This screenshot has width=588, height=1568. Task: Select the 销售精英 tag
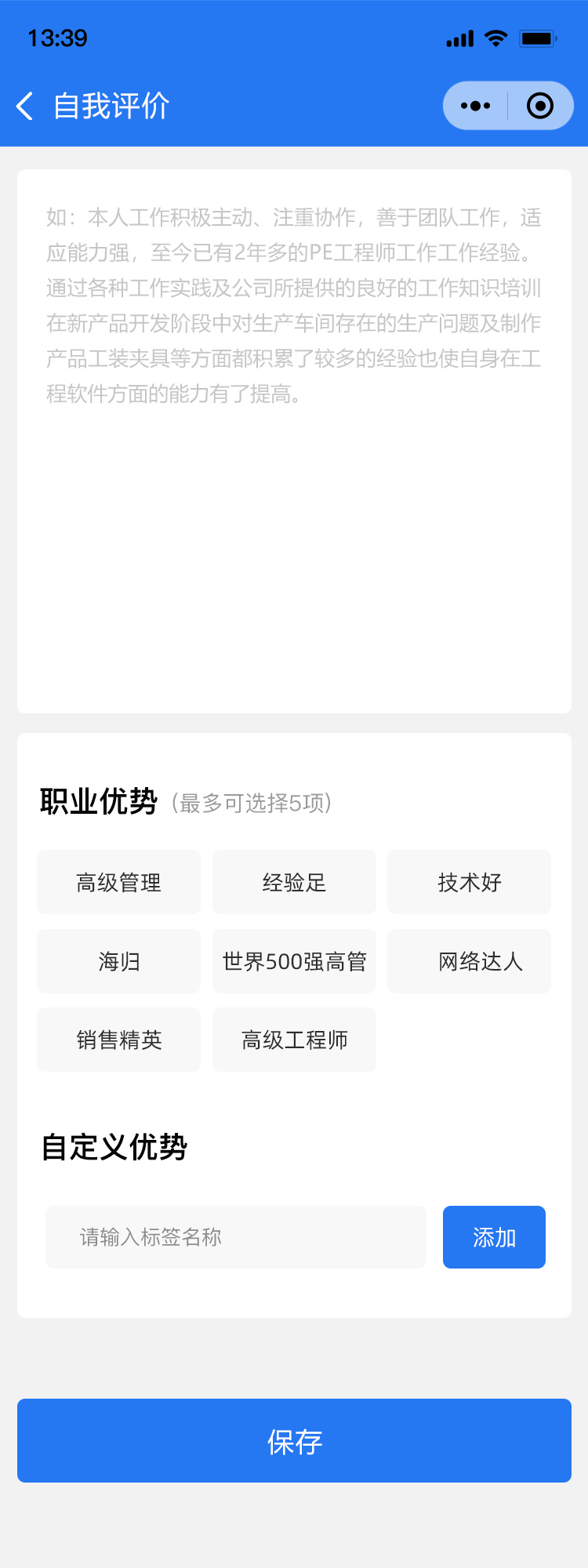click(118, 1040)
